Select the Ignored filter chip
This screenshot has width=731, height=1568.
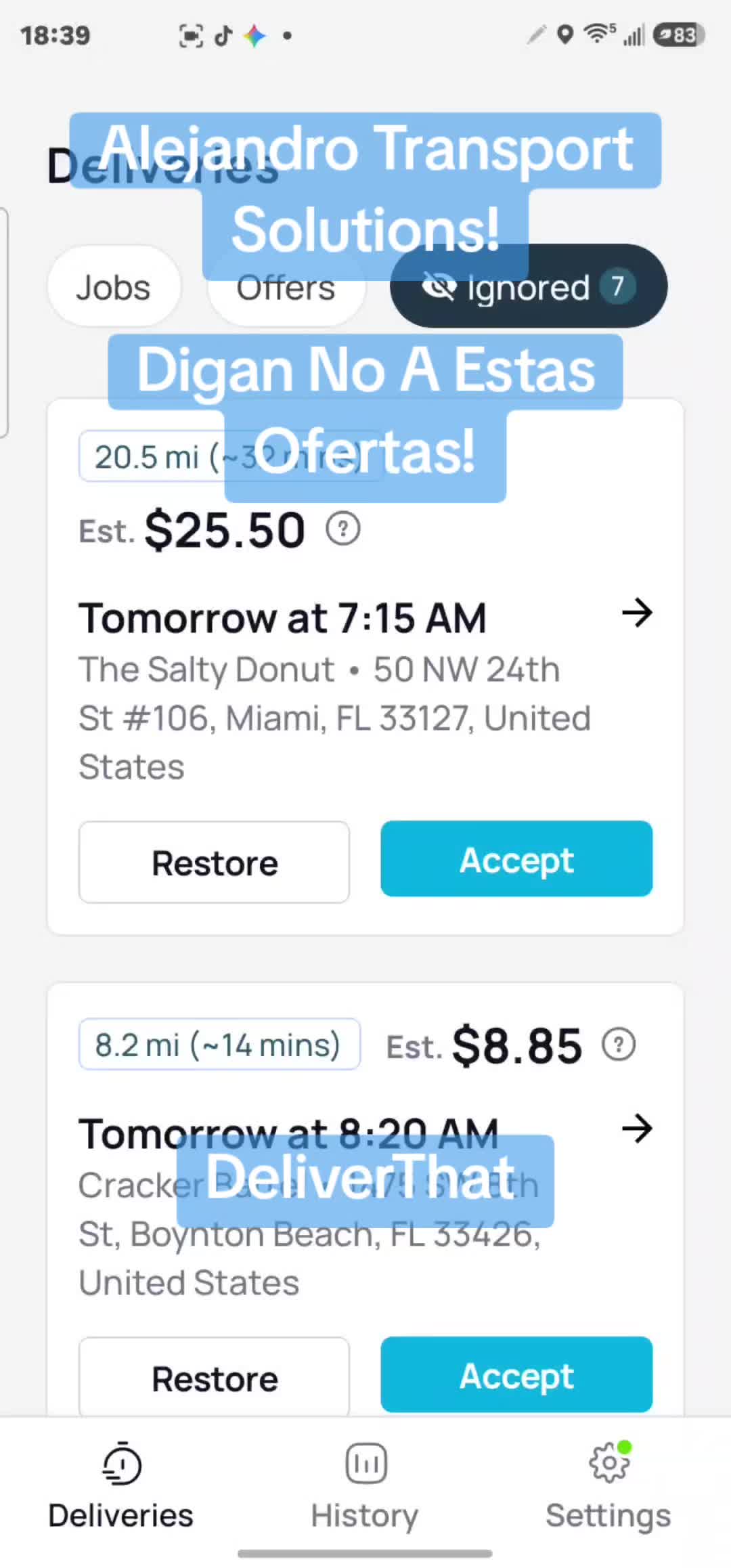pyautogui.click(x=529, y=286)
